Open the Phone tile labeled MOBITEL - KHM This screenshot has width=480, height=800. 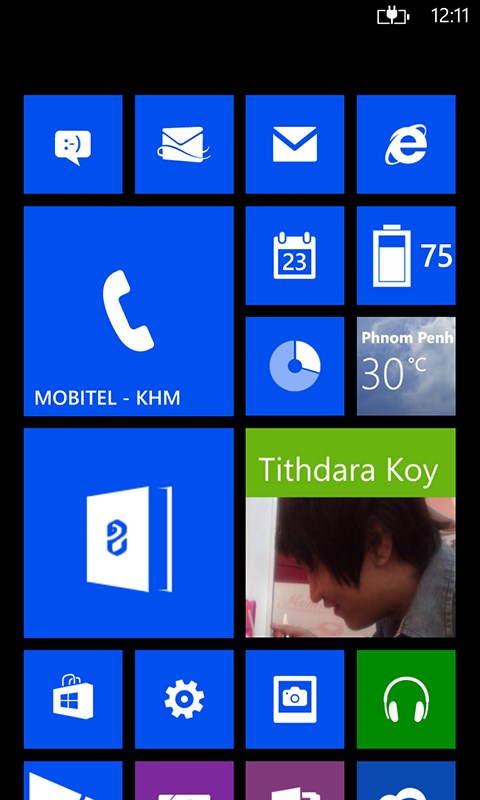(129, 311)
